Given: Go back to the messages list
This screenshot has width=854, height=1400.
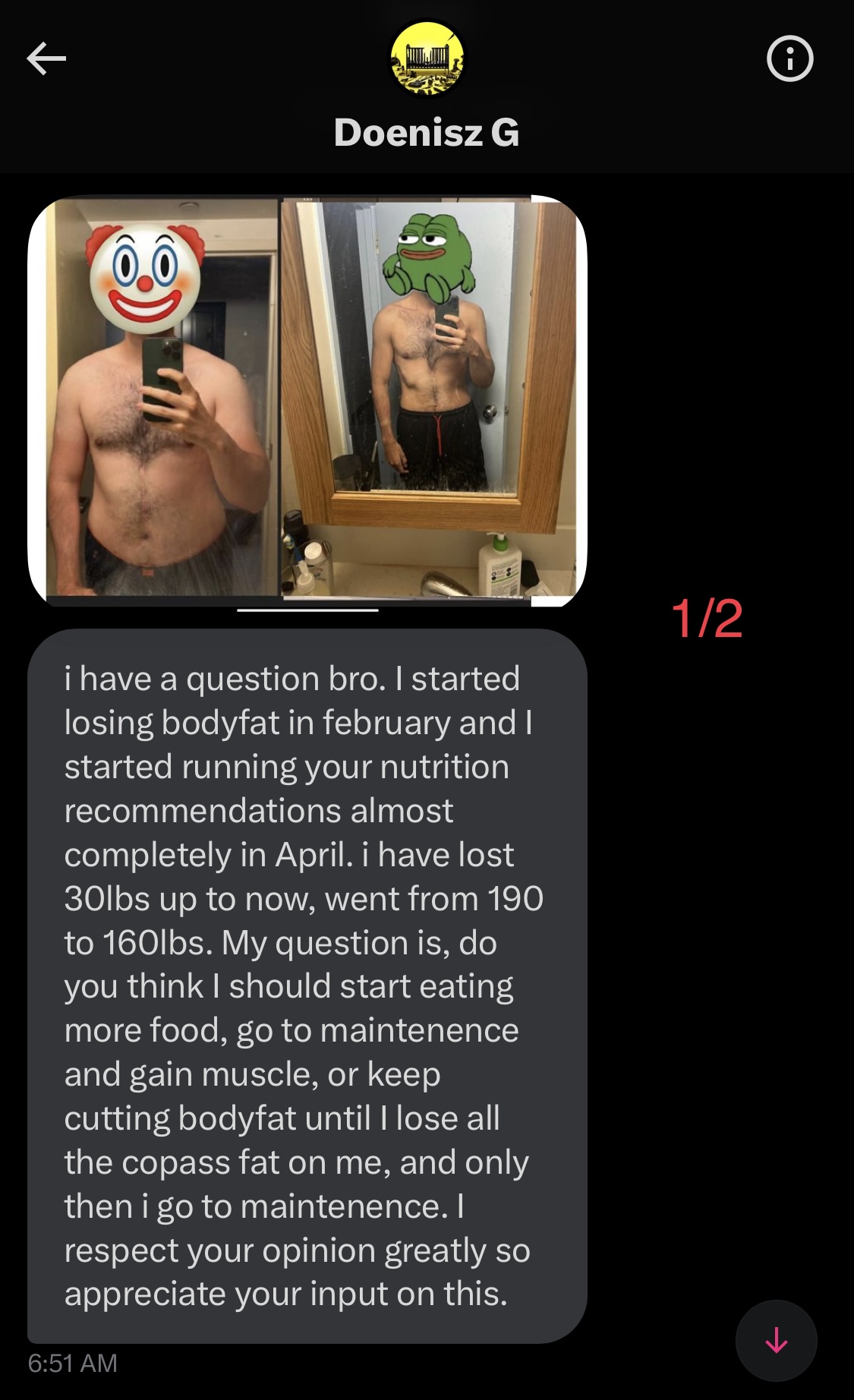Looking at the screenshot, I should (x=46, y=58).
